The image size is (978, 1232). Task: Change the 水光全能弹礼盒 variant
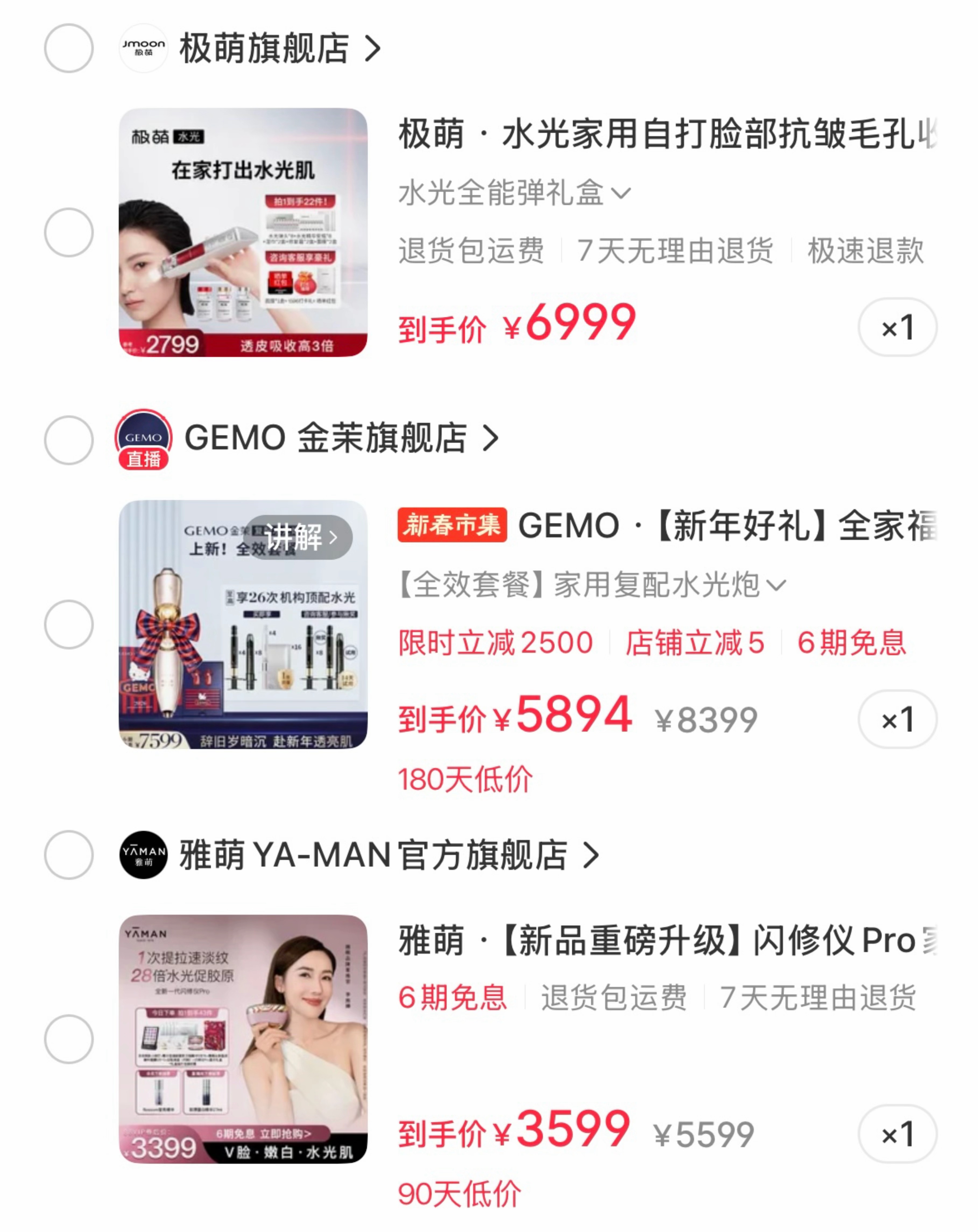click(514, 193)
